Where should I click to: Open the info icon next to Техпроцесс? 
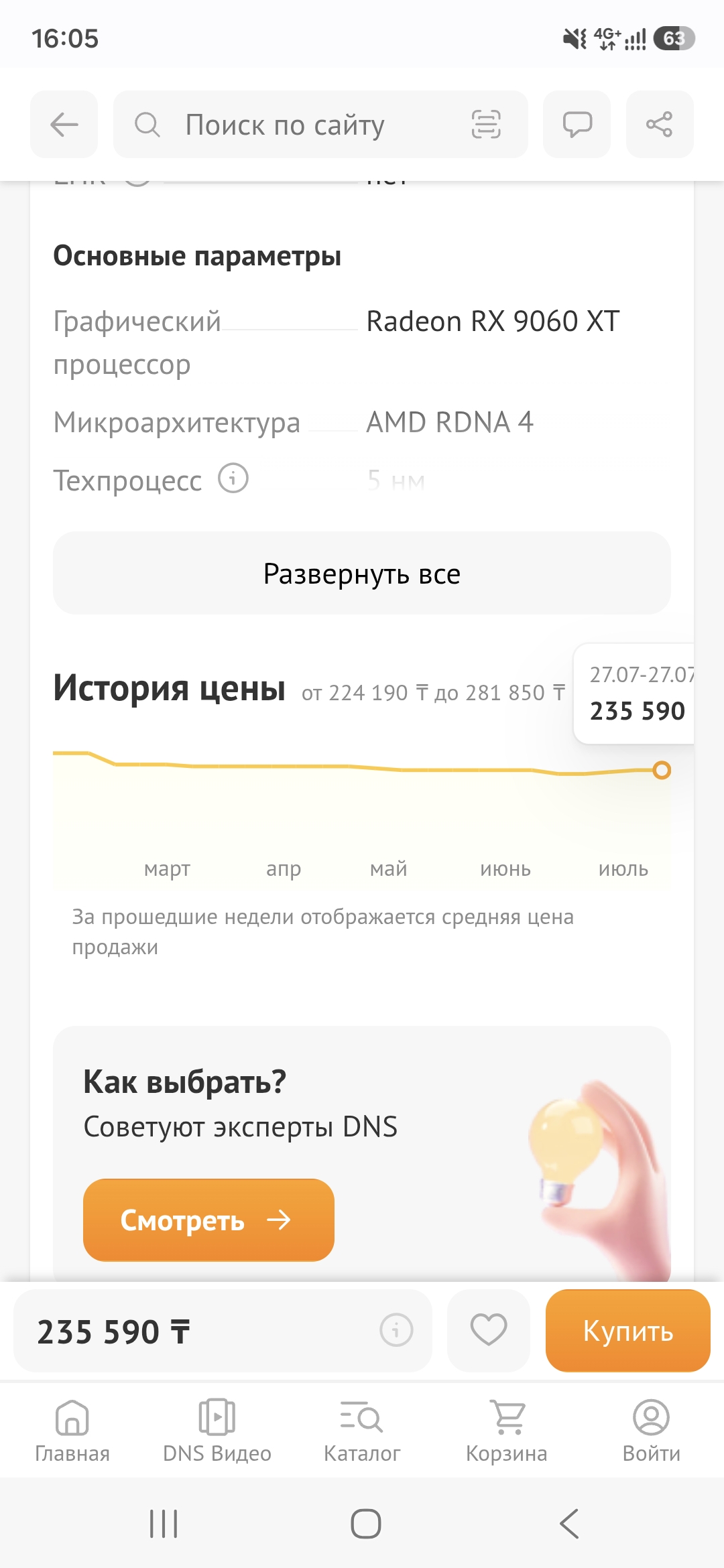pos(233,479)
